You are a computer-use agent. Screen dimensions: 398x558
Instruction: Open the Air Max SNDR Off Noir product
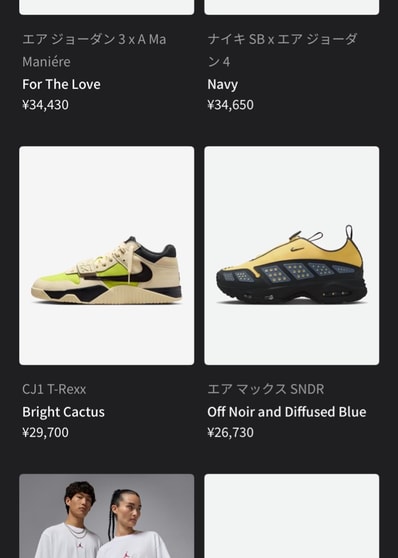coord(292,256)
